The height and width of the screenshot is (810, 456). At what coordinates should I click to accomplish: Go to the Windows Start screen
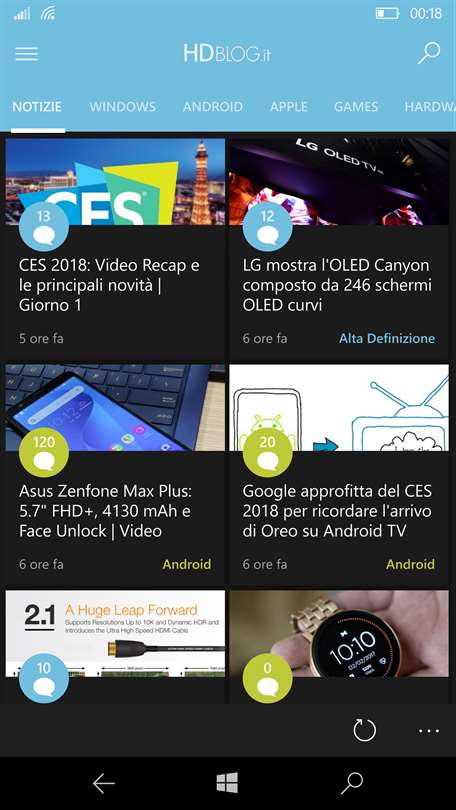tap(227, 783)
